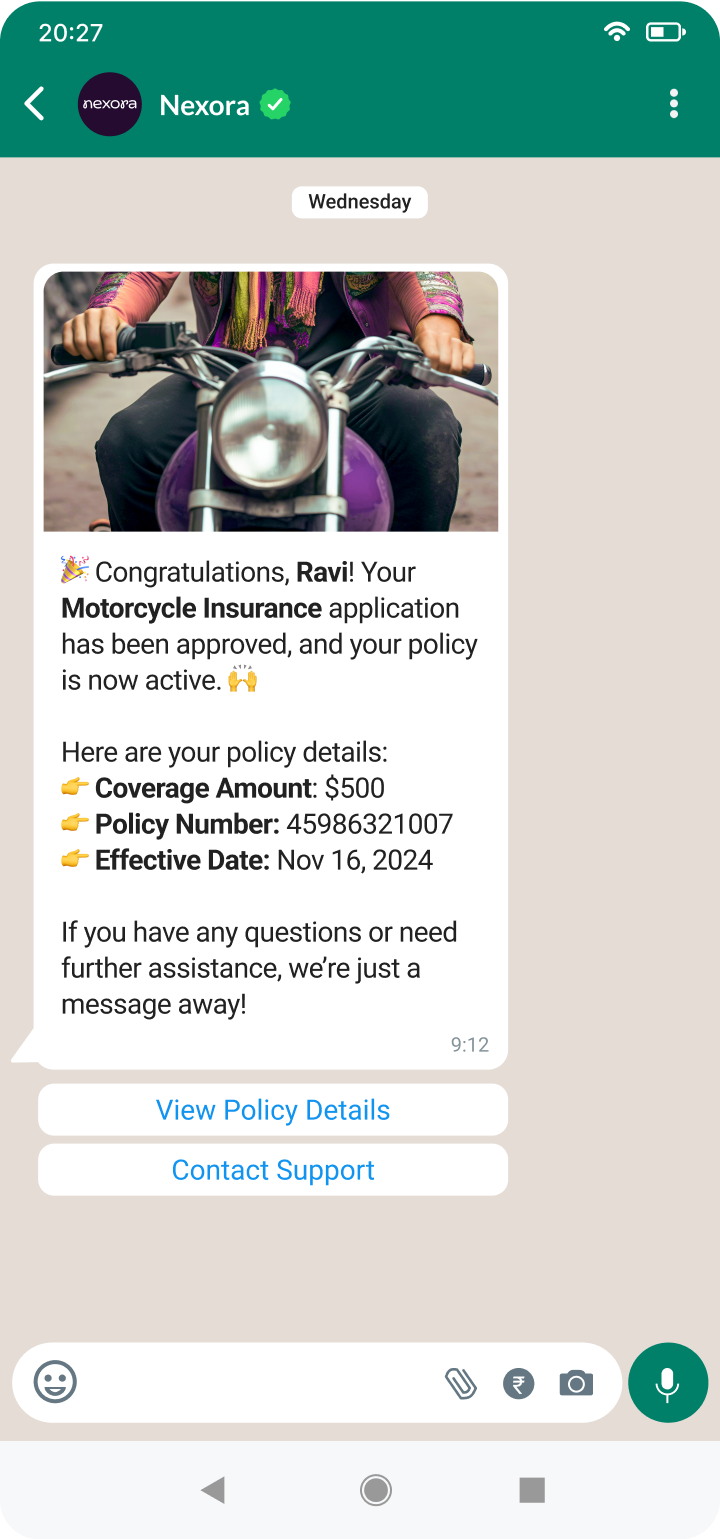Open the motorcycle image in the message

pos(271,401)
